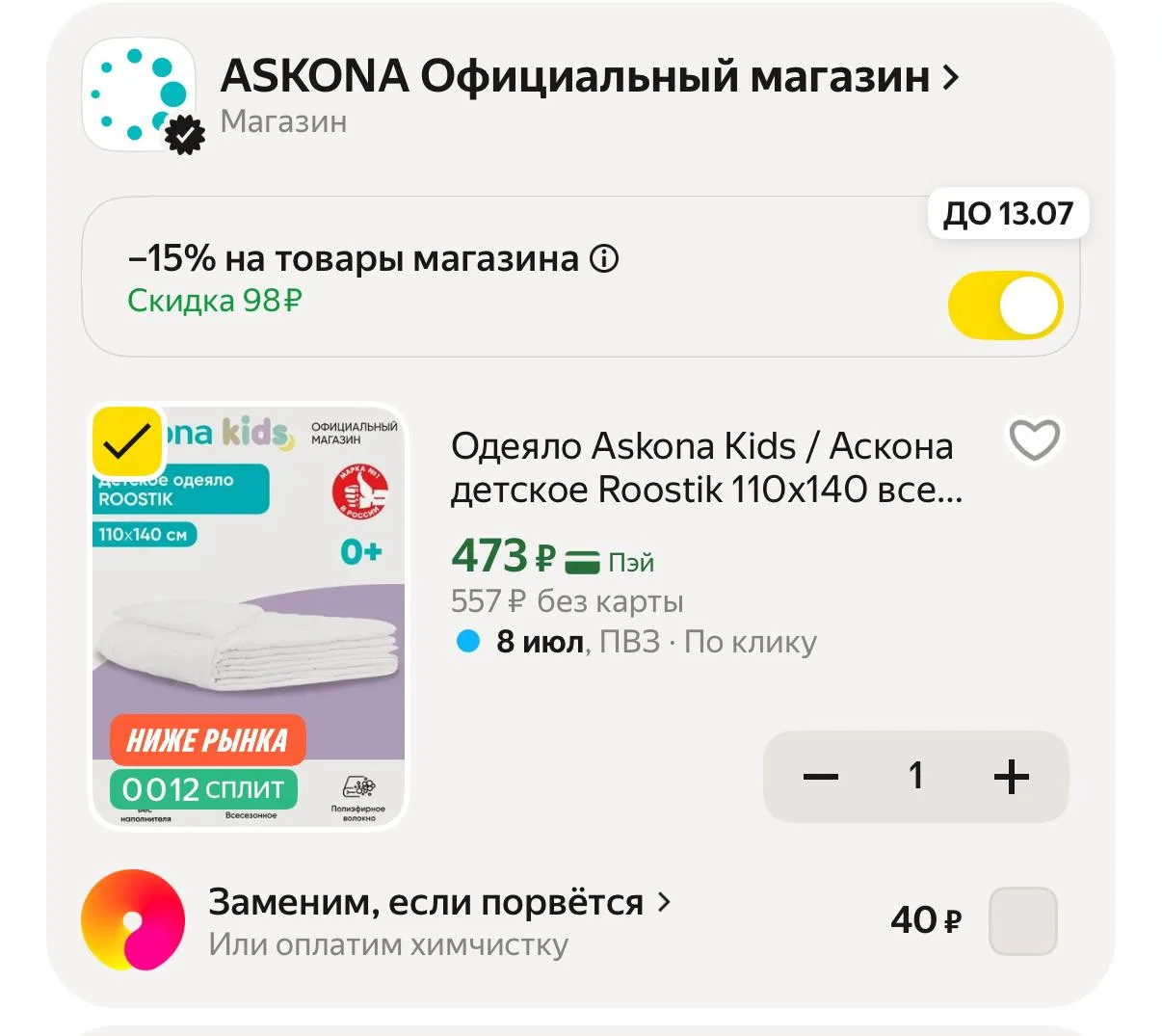Open details for Заменим, если порвётся
Viewport: 1162px width, 1036px height.
pos(439,903)
